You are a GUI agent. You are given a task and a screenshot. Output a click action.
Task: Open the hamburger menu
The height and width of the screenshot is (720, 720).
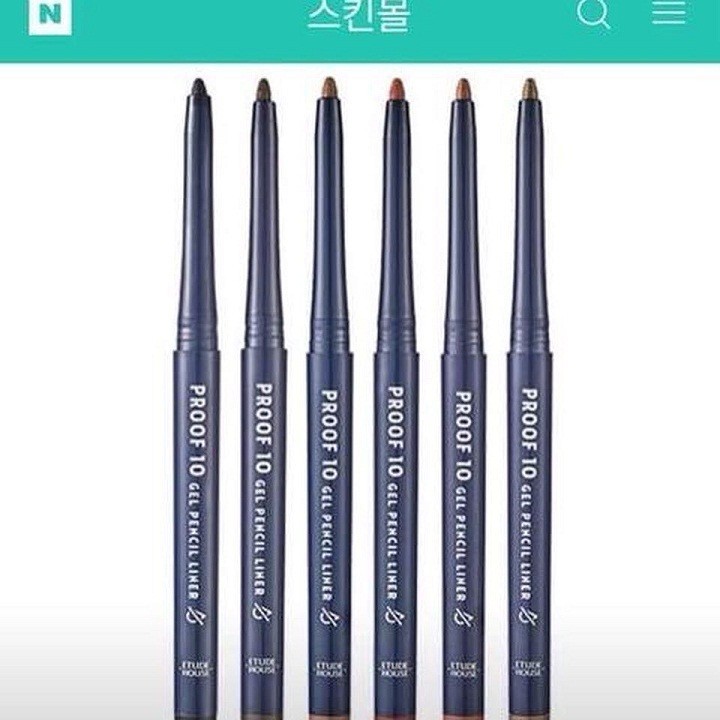click(x=669, y=12)
